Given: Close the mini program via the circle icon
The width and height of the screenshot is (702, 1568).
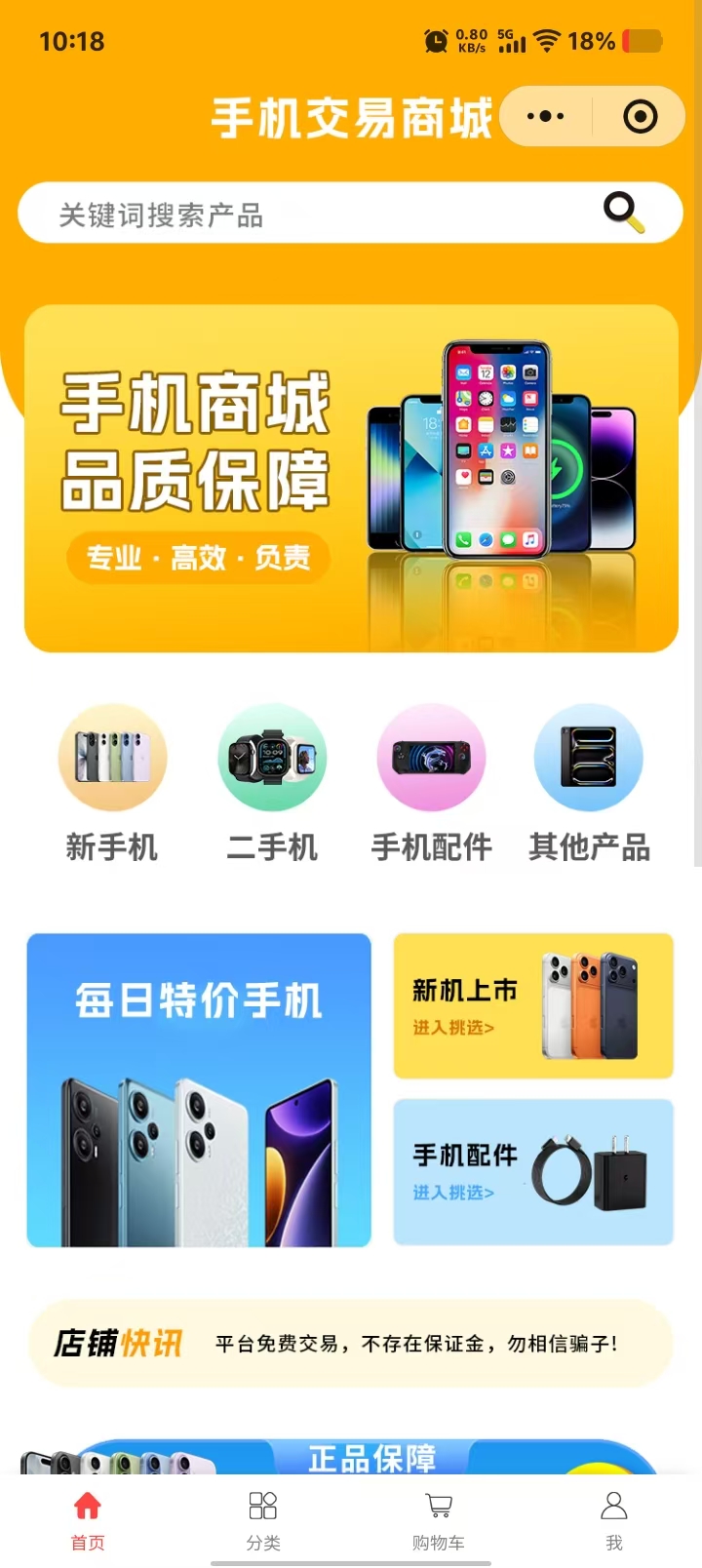Looking at the screenshot, I should (x=640, y=117).
